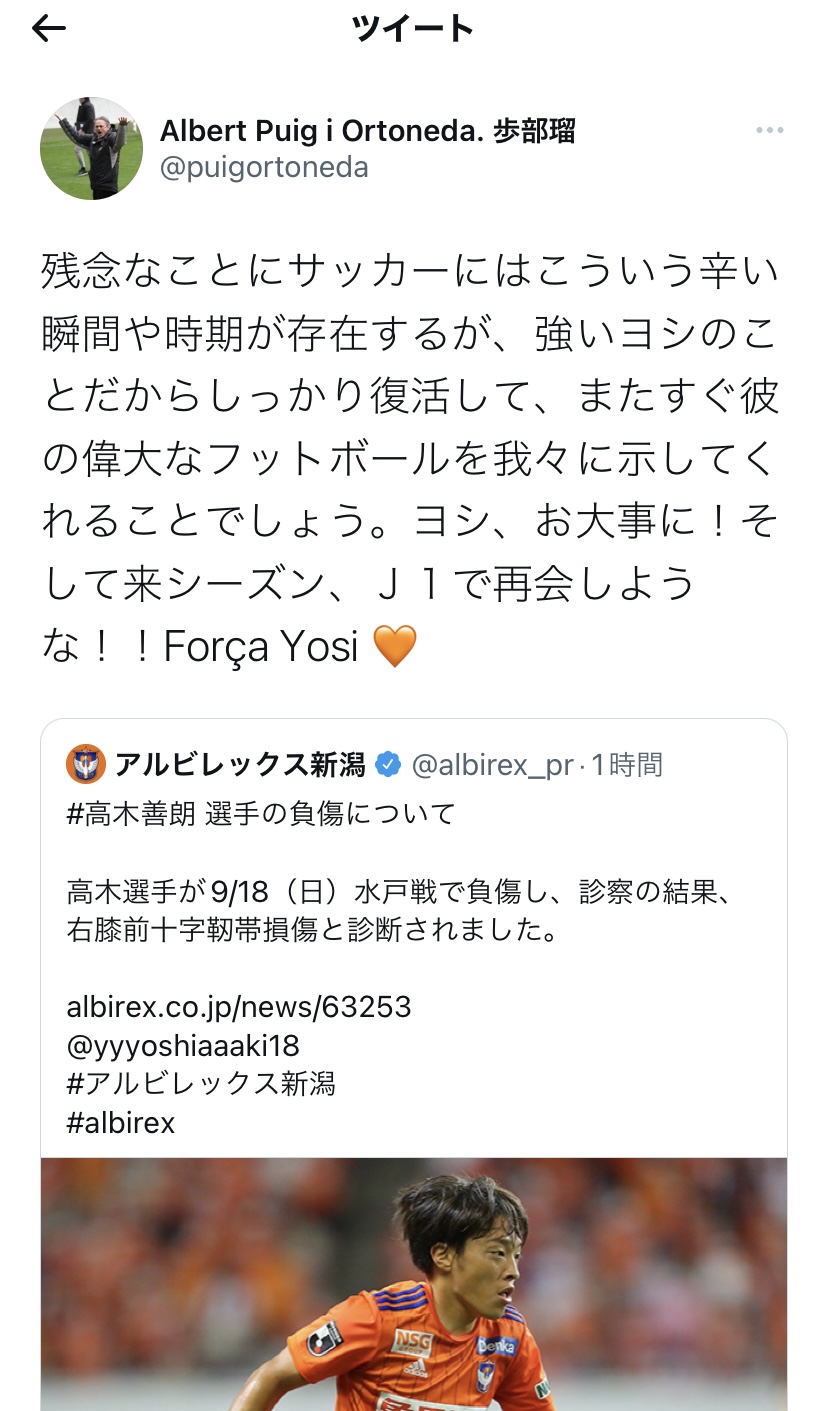
Task: Open Albert Puig's profile picture
Action: 91,148
